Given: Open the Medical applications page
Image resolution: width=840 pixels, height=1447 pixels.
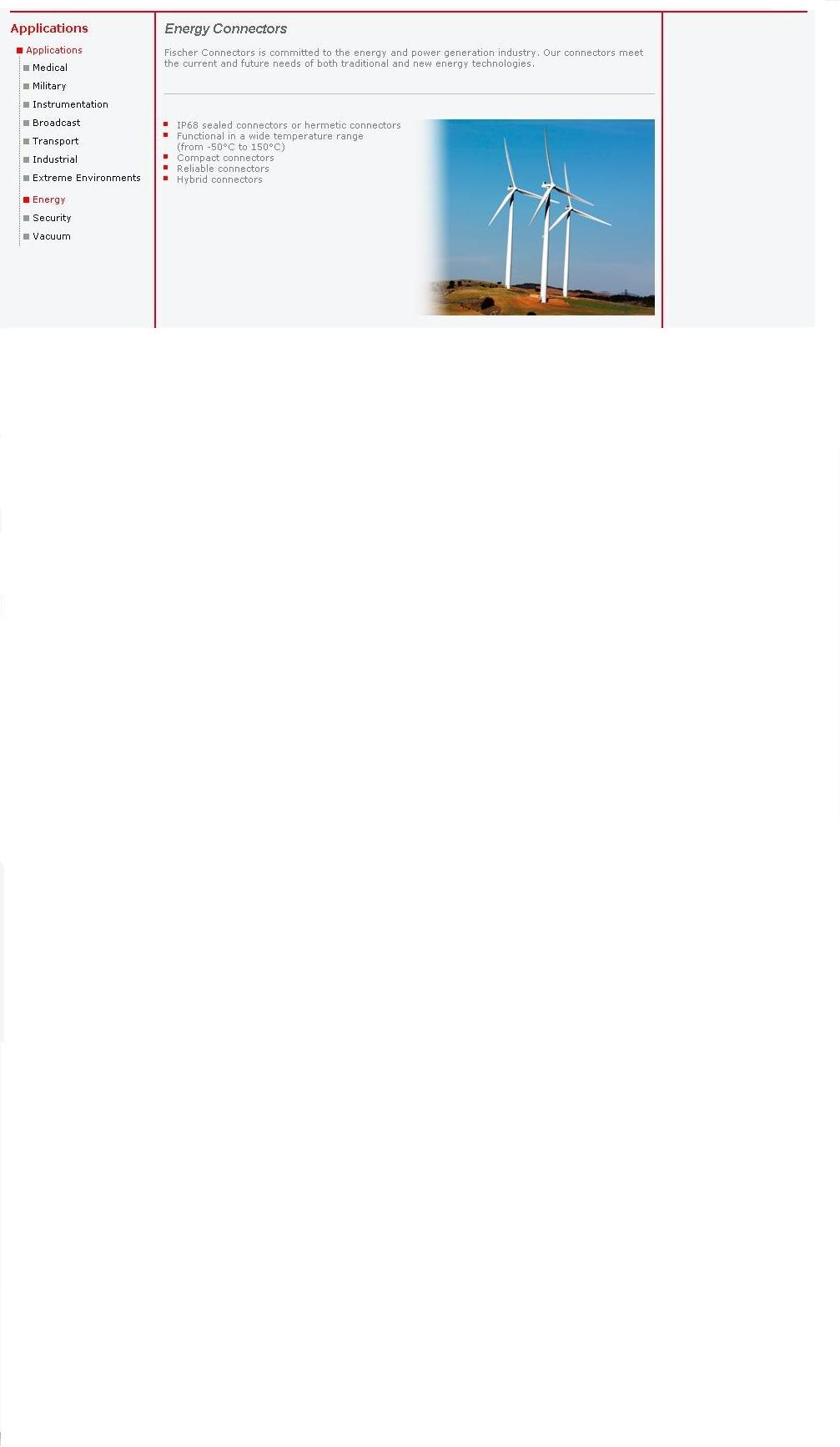Looking at the screenshot, I should [49, 68].
